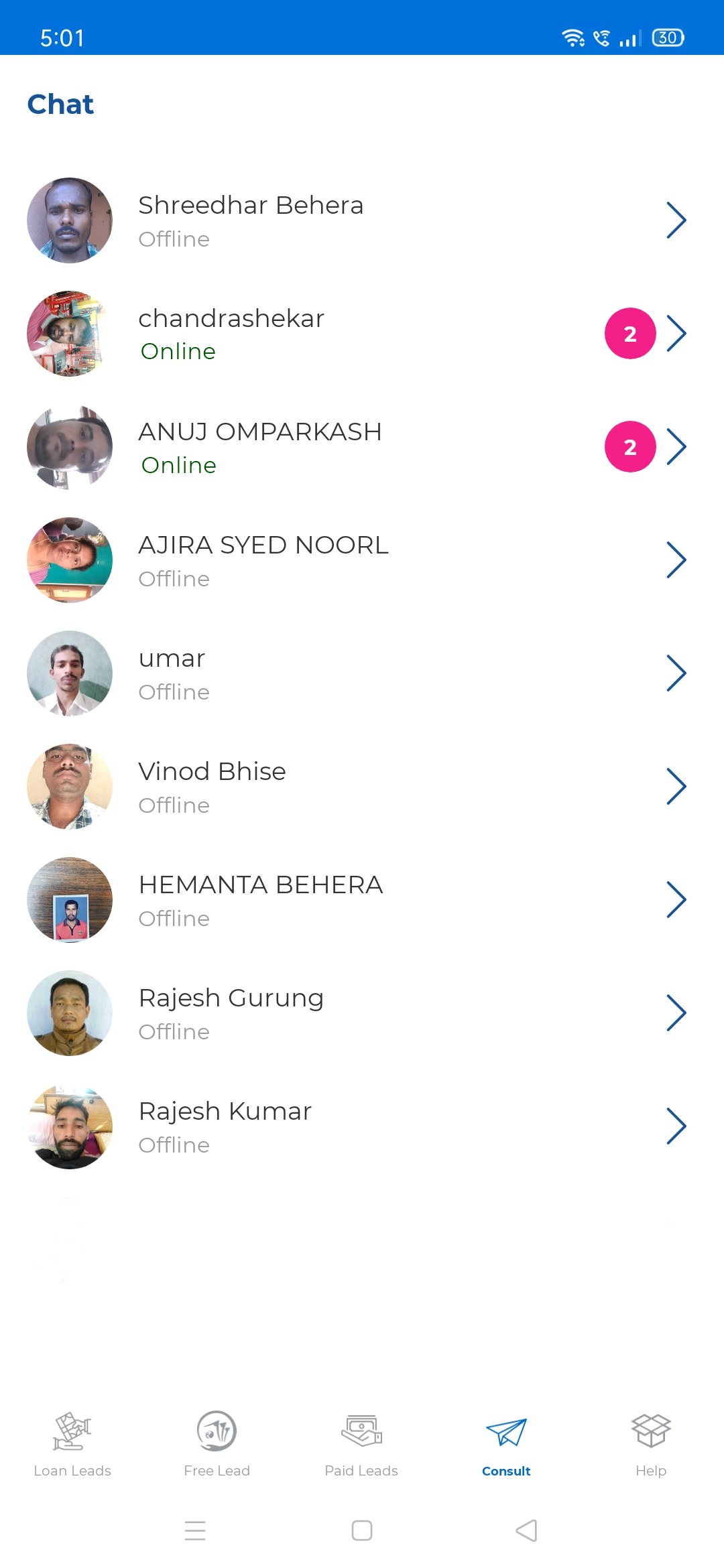The width and height of the screenshot is (724, 1568).
Task: Open the chat with Shreedhar Behera
Action: pos(362,220)
